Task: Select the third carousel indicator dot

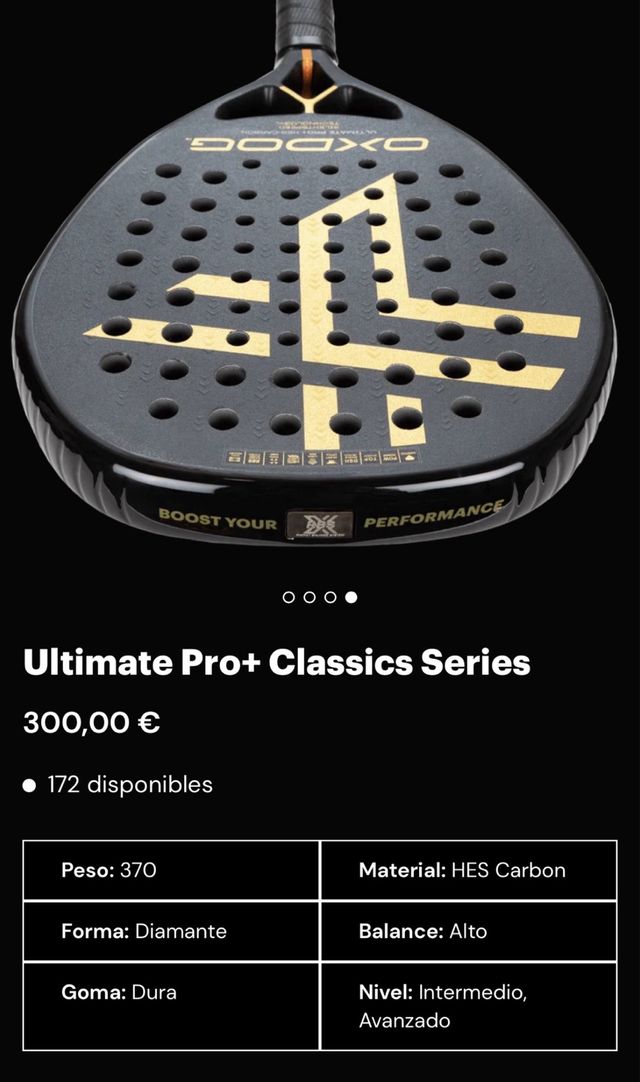Action: 330,597
